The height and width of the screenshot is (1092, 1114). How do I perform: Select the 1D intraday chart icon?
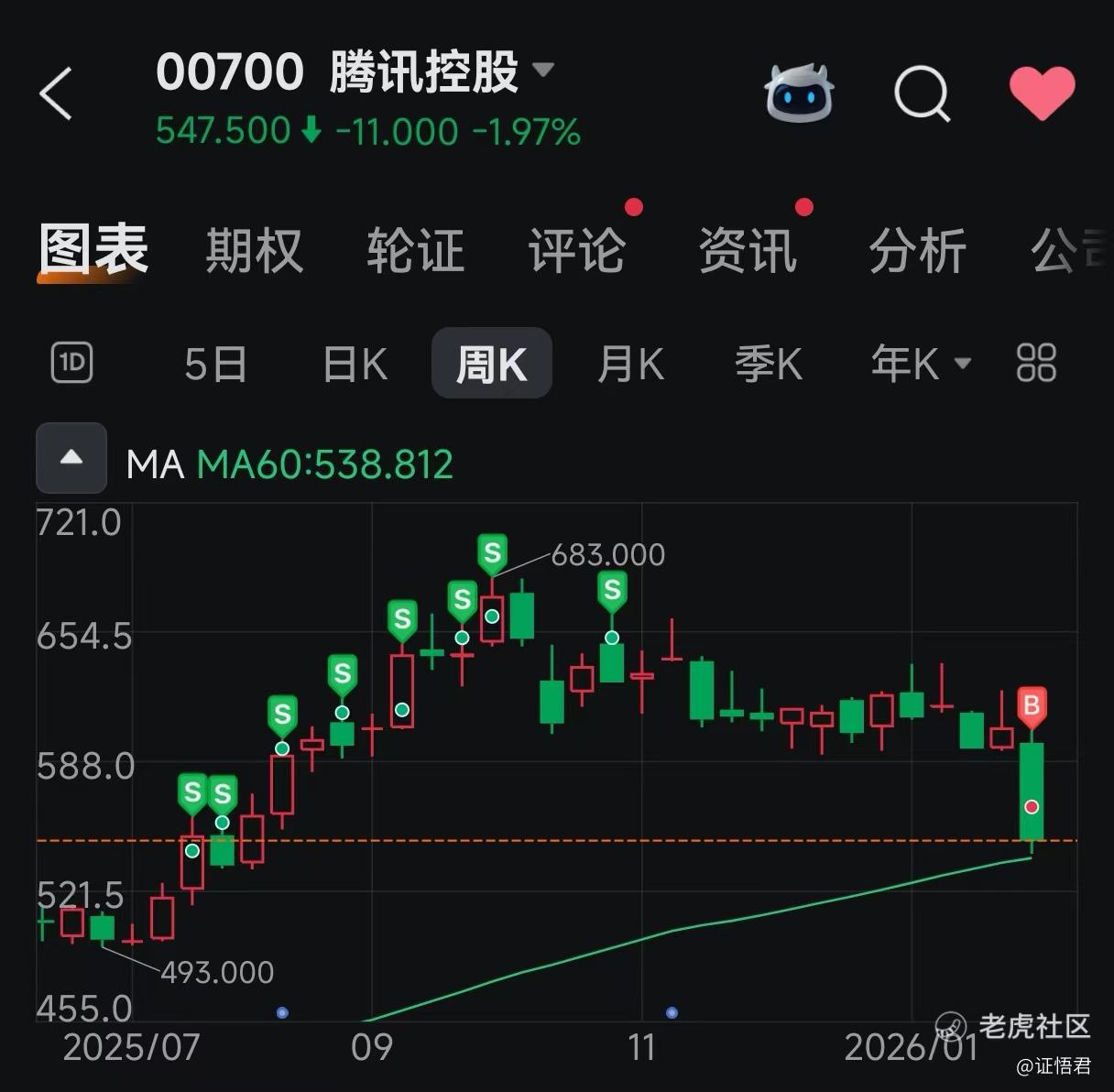tap(72, 363)
